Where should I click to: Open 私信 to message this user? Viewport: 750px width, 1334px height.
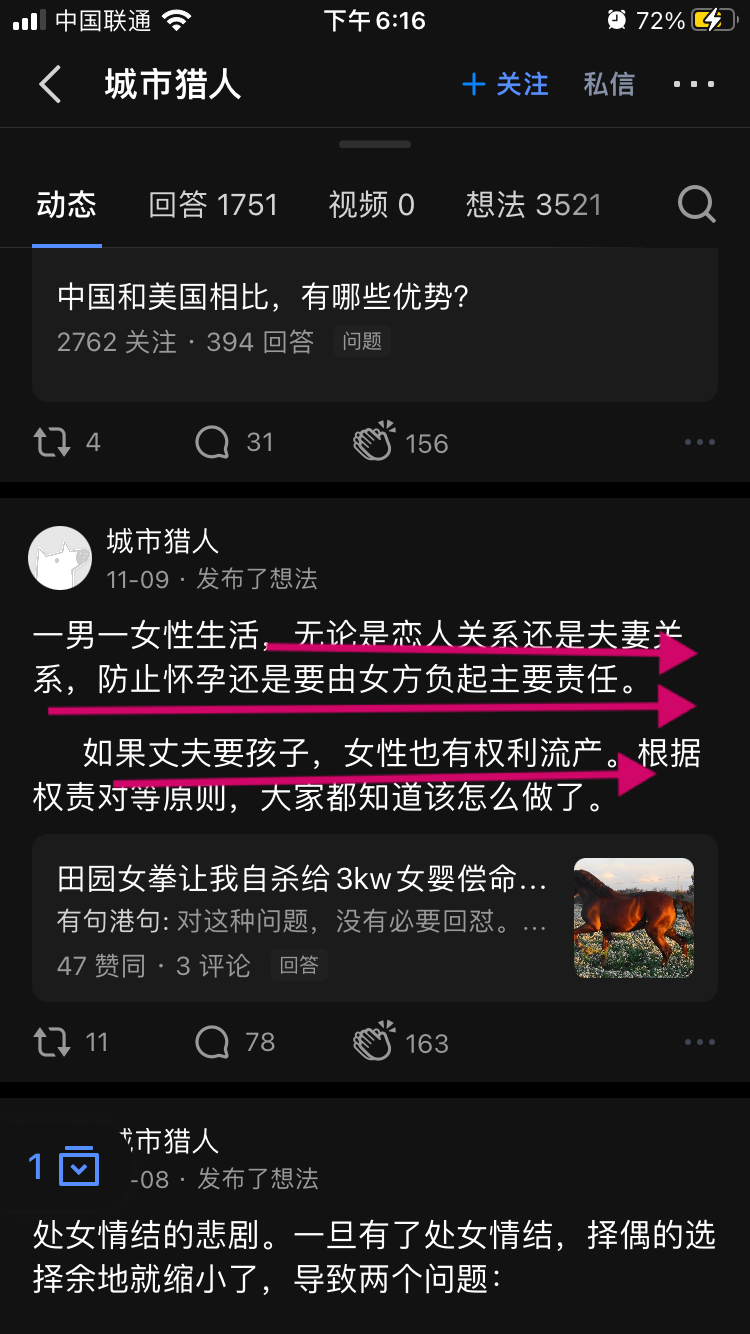tap(609, 85)
